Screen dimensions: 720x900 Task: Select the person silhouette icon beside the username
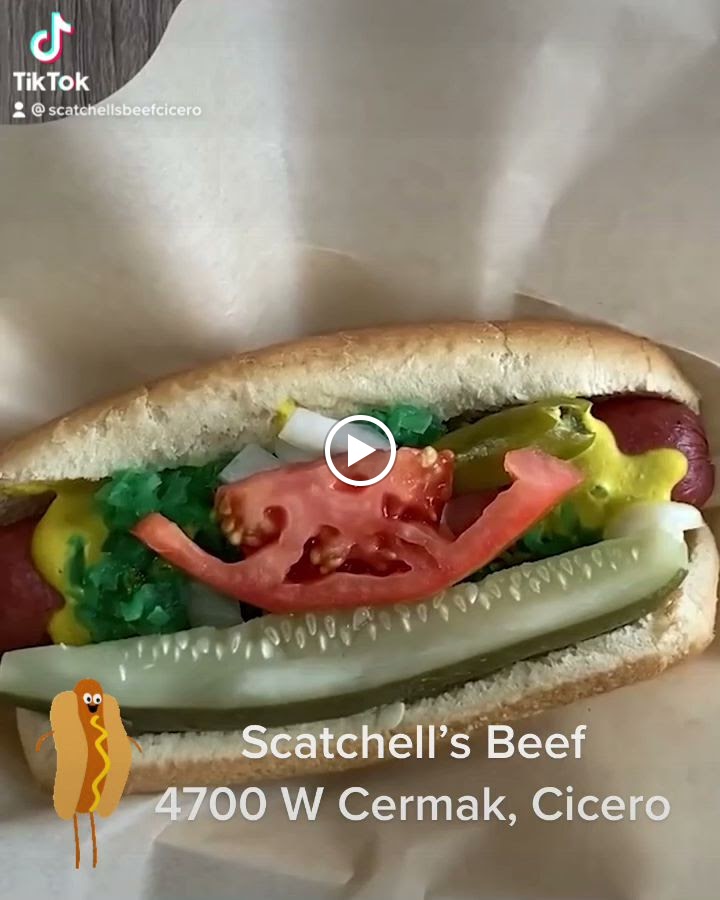19,112
